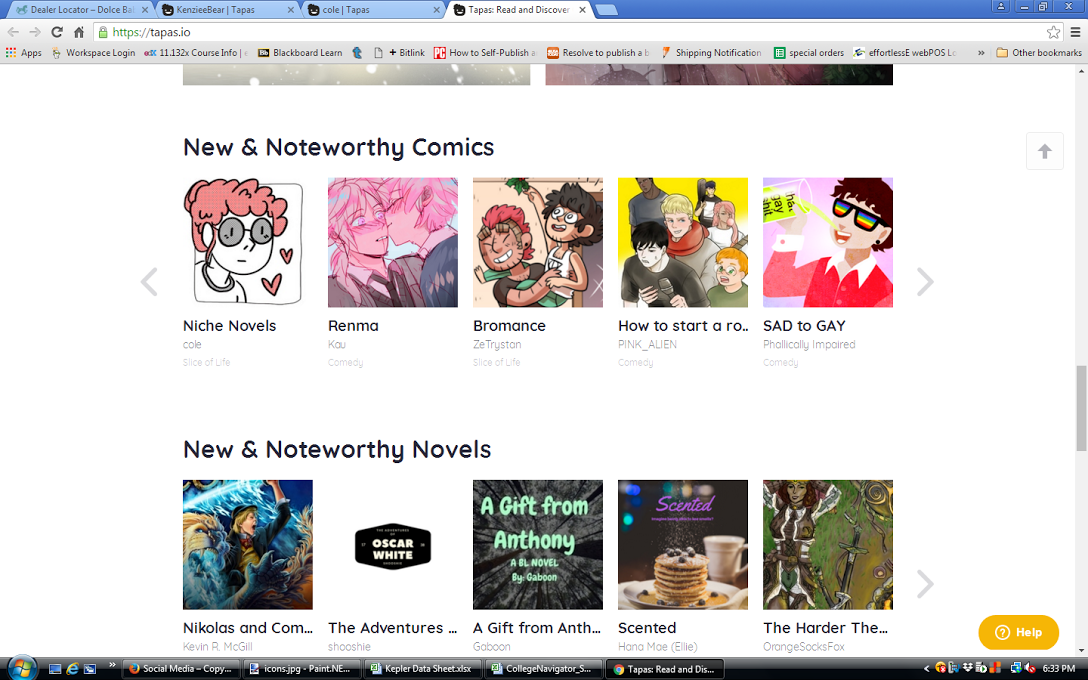The height and width of the screenshot is (680, 1088).
Task: Open the Scented novel tile
Action: tap(682, 545)
